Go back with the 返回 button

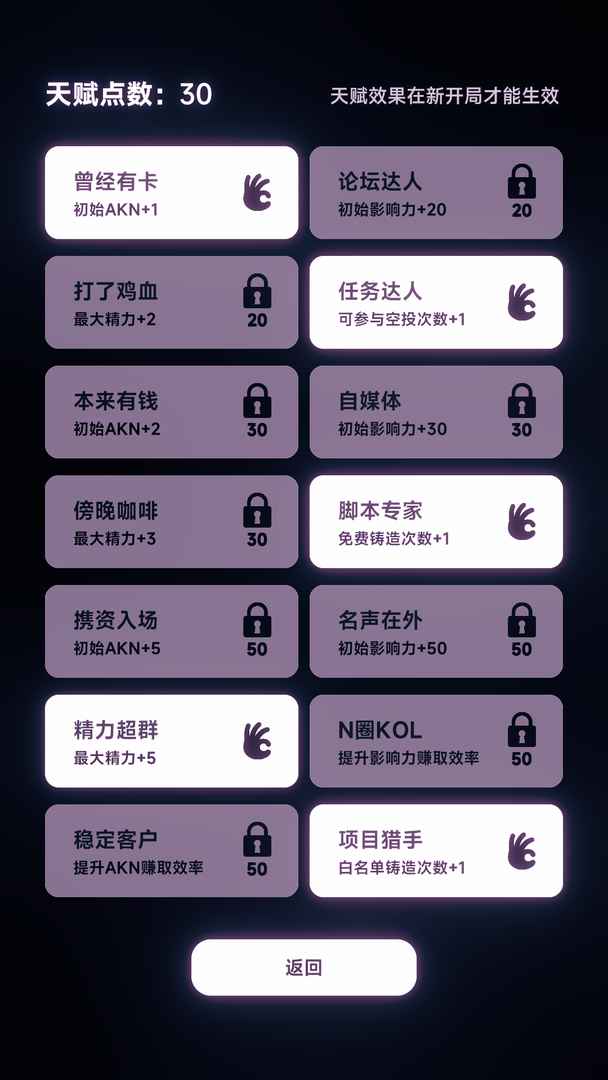pos(304,967)
